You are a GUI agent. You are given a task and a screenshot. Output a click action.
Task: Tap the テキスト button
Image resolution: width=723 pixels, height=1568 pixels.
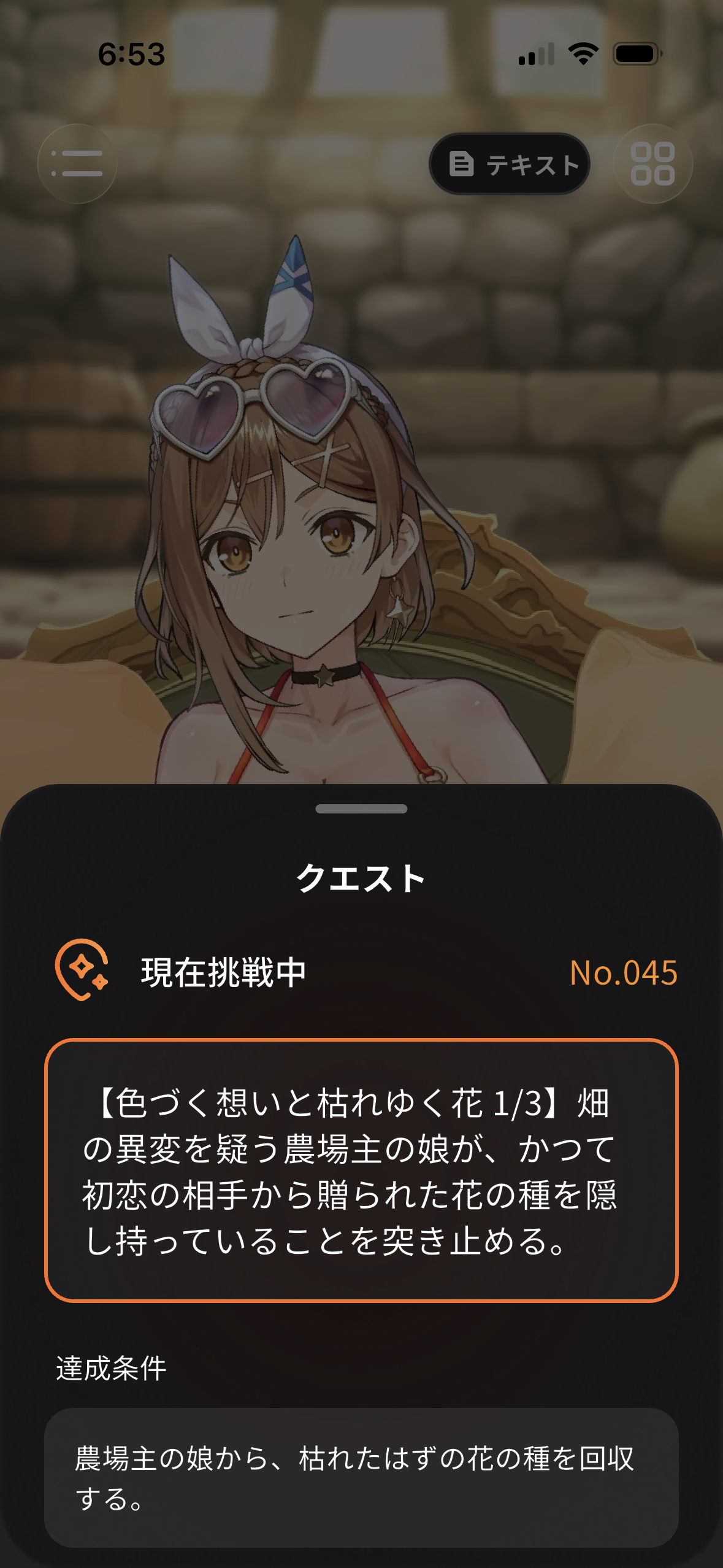[x=509, y=164]
